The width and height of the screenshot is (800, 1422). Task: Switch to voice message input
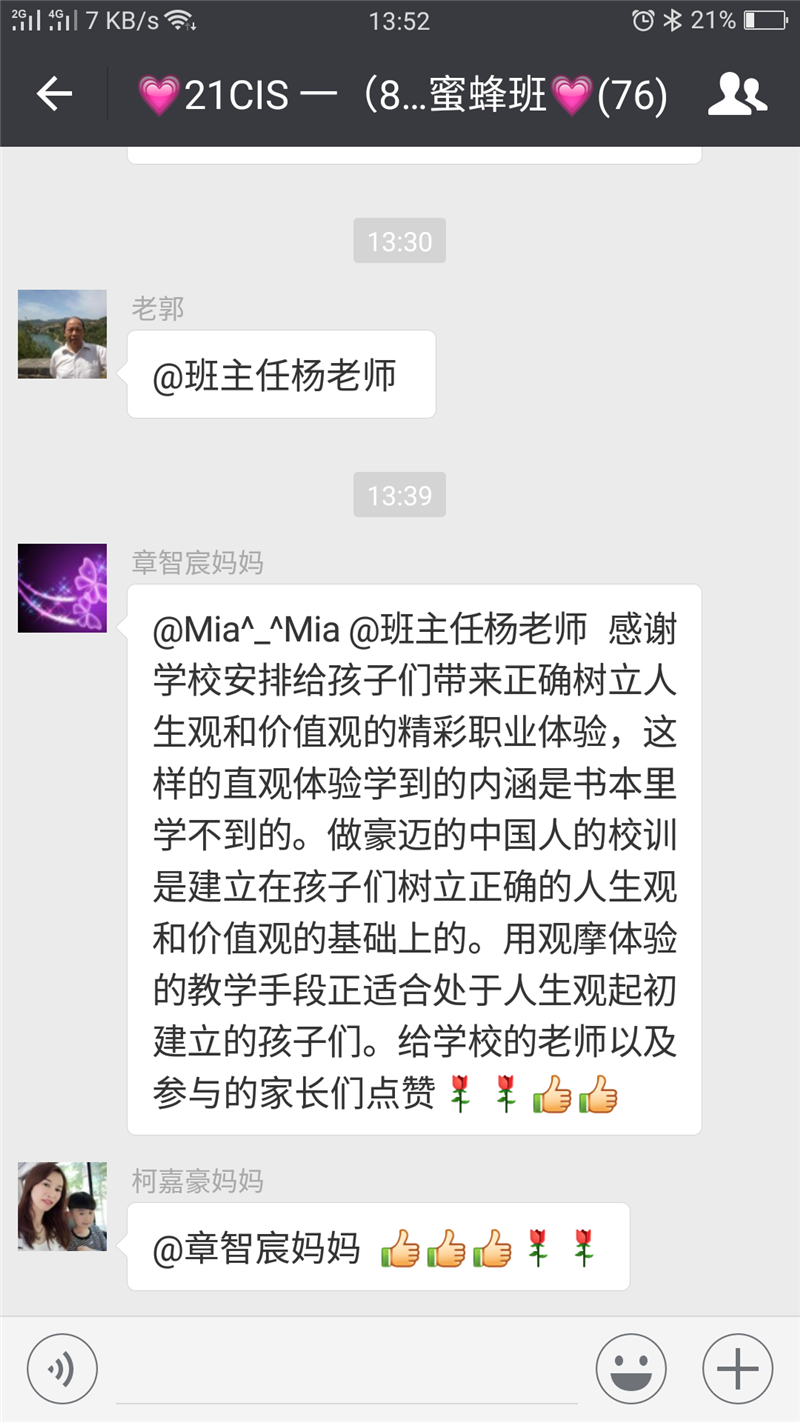(x=62, y=1369)
